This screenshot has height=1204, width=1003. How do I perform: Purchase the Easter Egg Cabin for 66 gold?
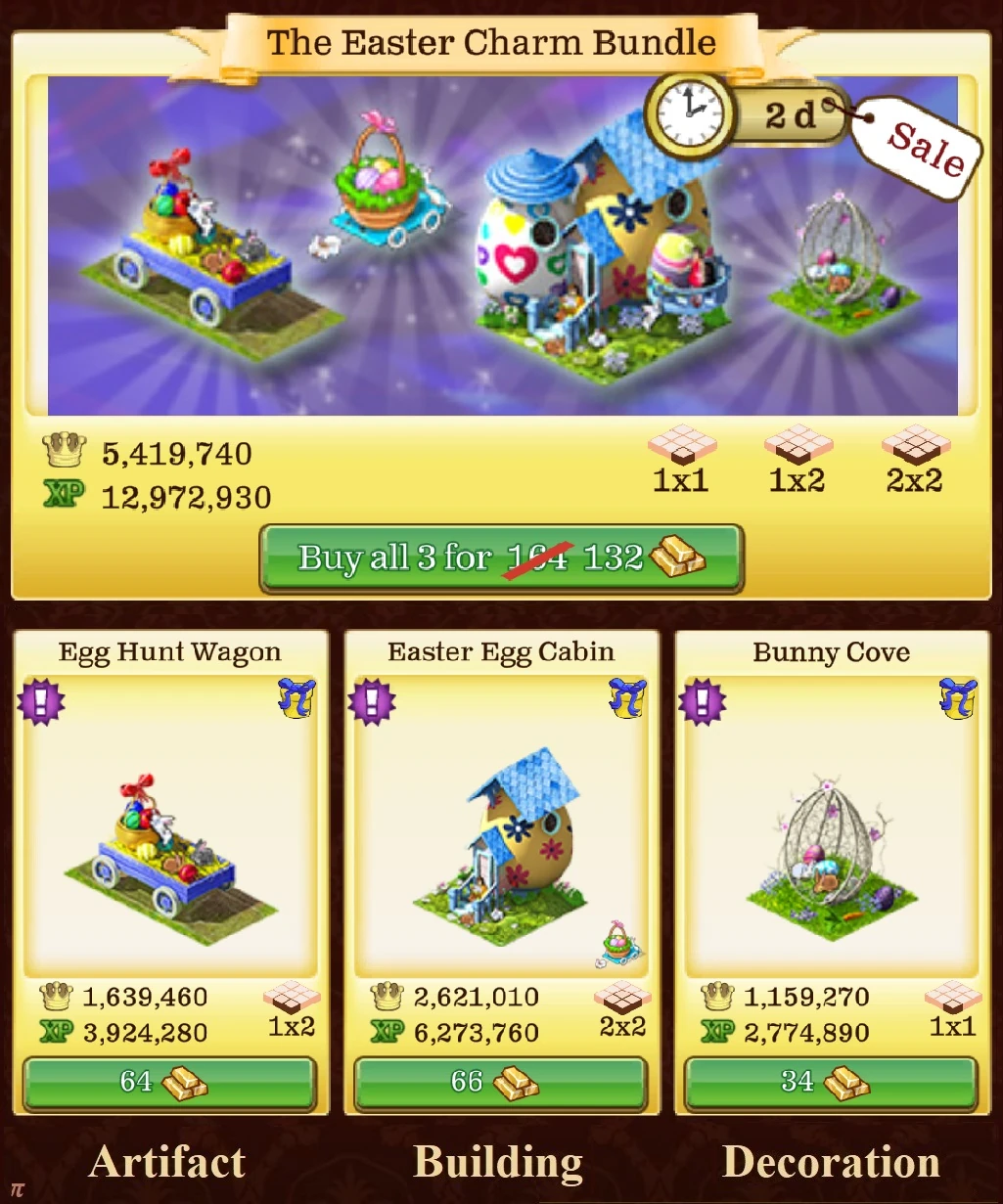coord(500,1082)
